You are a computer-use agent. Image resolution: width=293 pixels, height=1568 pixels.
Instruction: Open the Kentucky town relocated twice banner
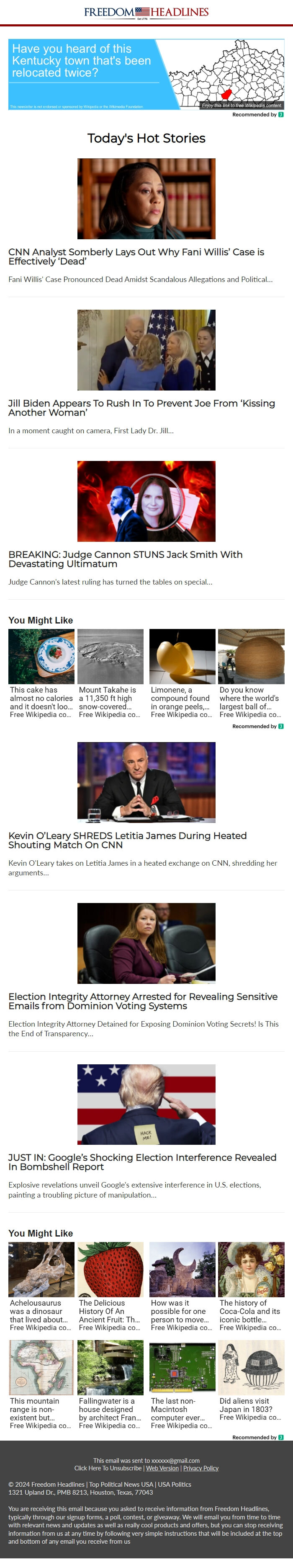146,74
